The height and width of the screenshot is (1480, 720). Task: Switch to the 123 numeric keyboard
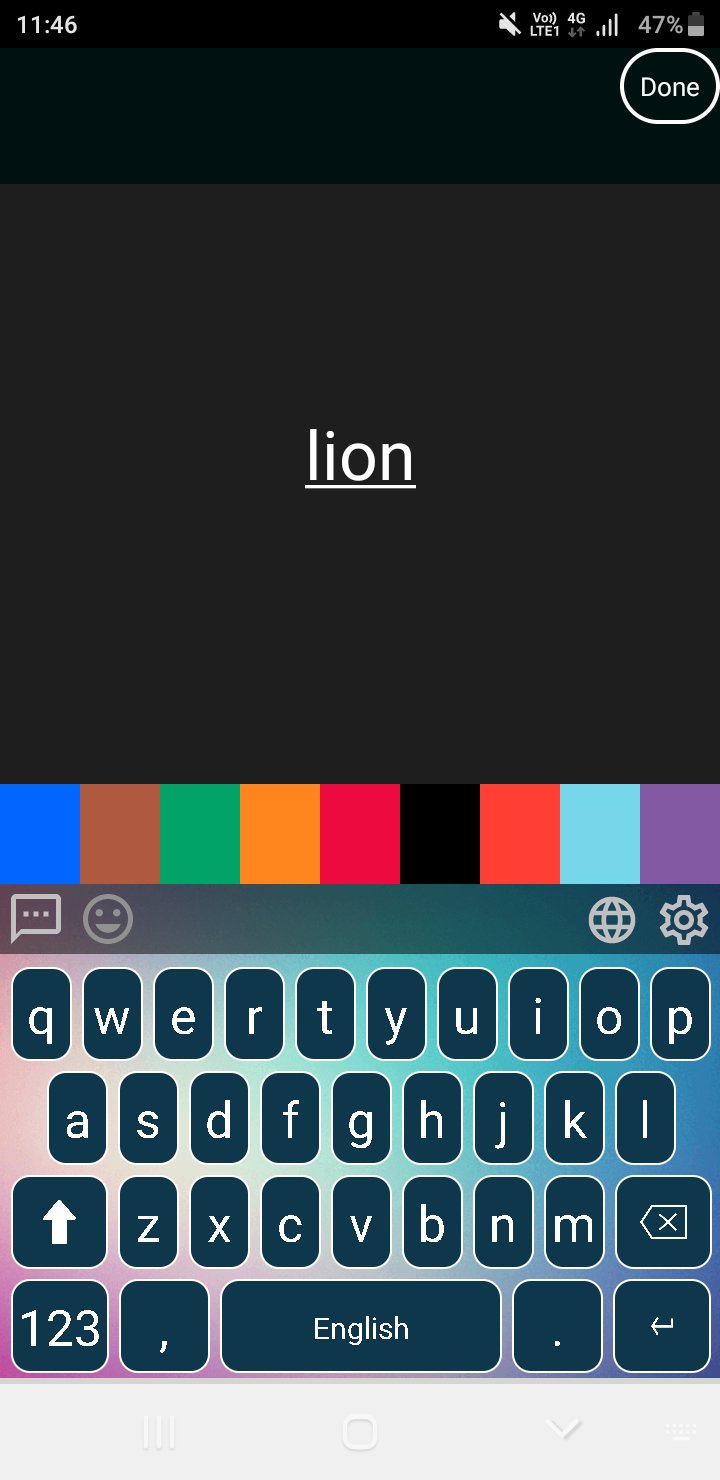(x=60, y=1327)
